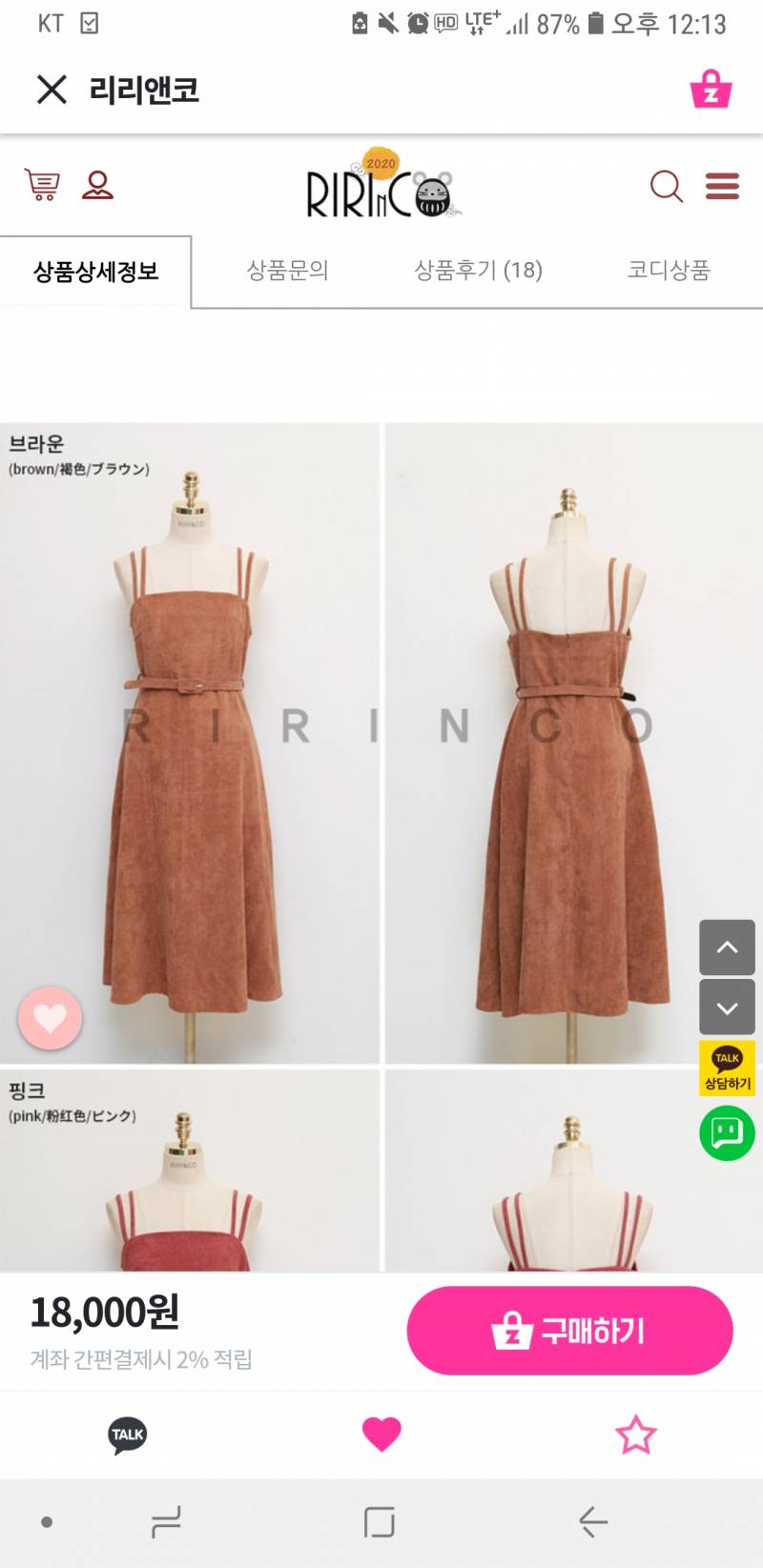The width and height of the screenshot is (763, 1568).
Task: Open the hamburger menu icon
Action: 722,187
